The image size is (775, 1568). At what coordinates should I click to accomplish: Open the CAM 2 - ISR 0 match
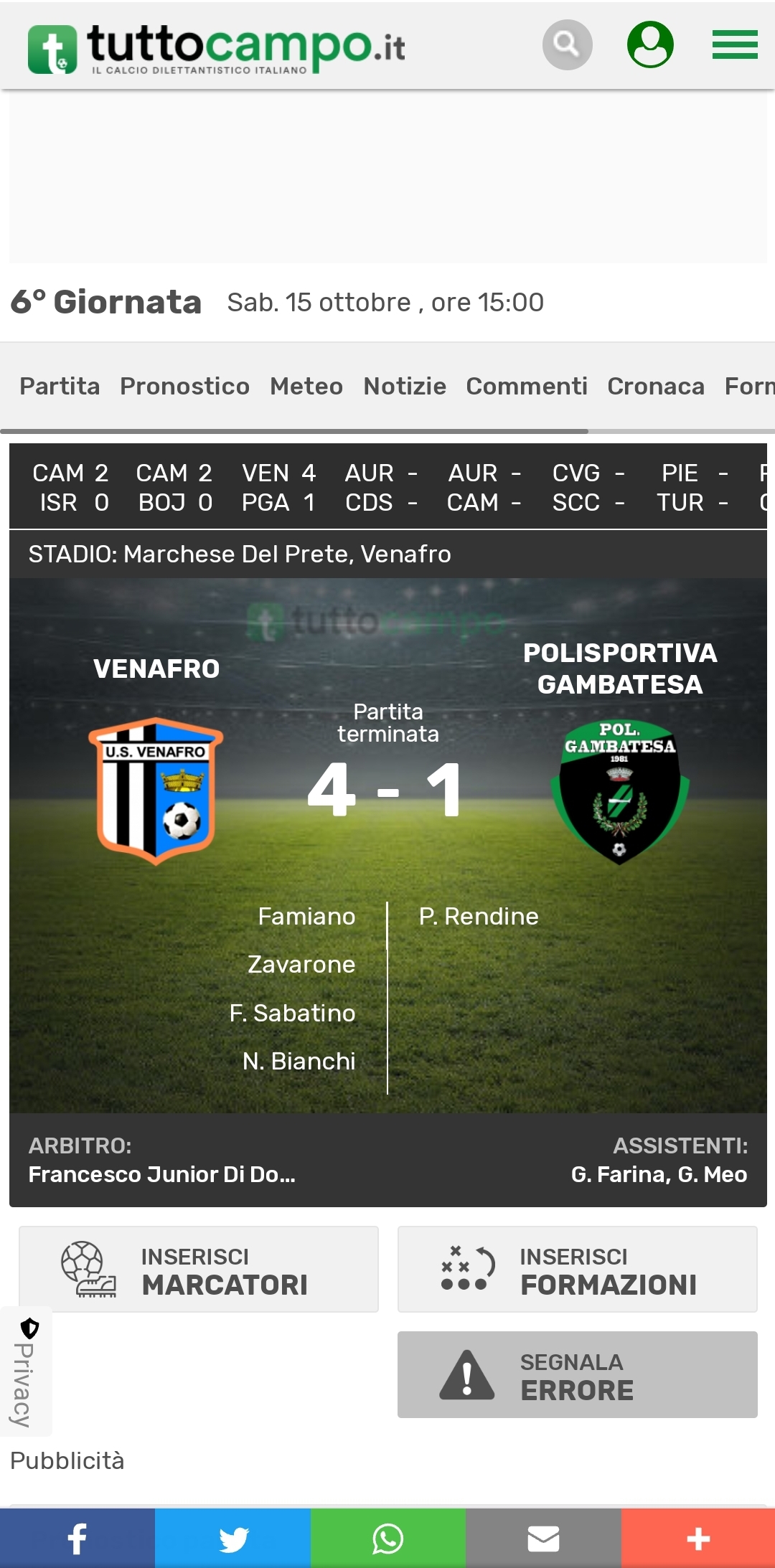pos(70,488)
